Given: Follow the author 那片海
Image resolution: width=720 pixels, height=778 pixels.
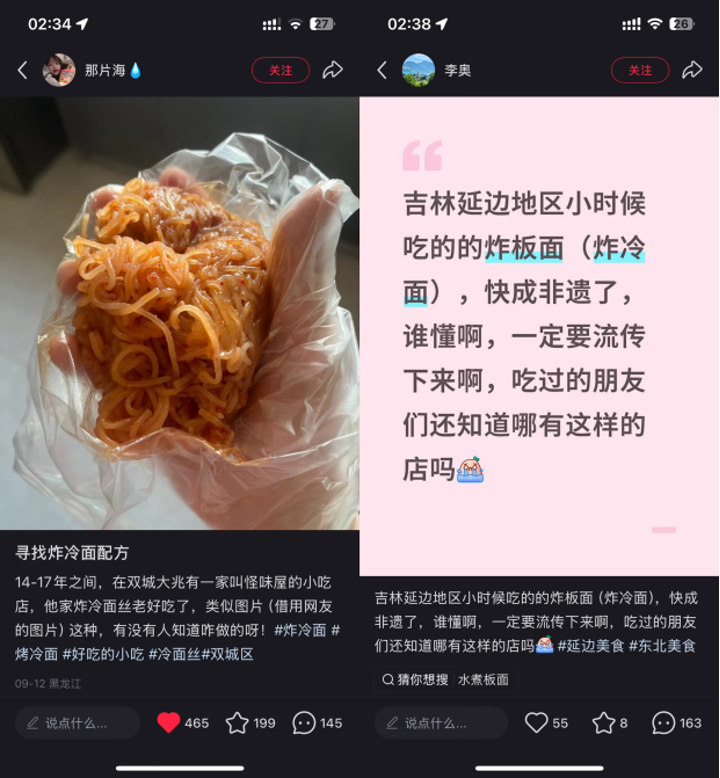Looking at the screenshot, I should click(x=280, y=70).
